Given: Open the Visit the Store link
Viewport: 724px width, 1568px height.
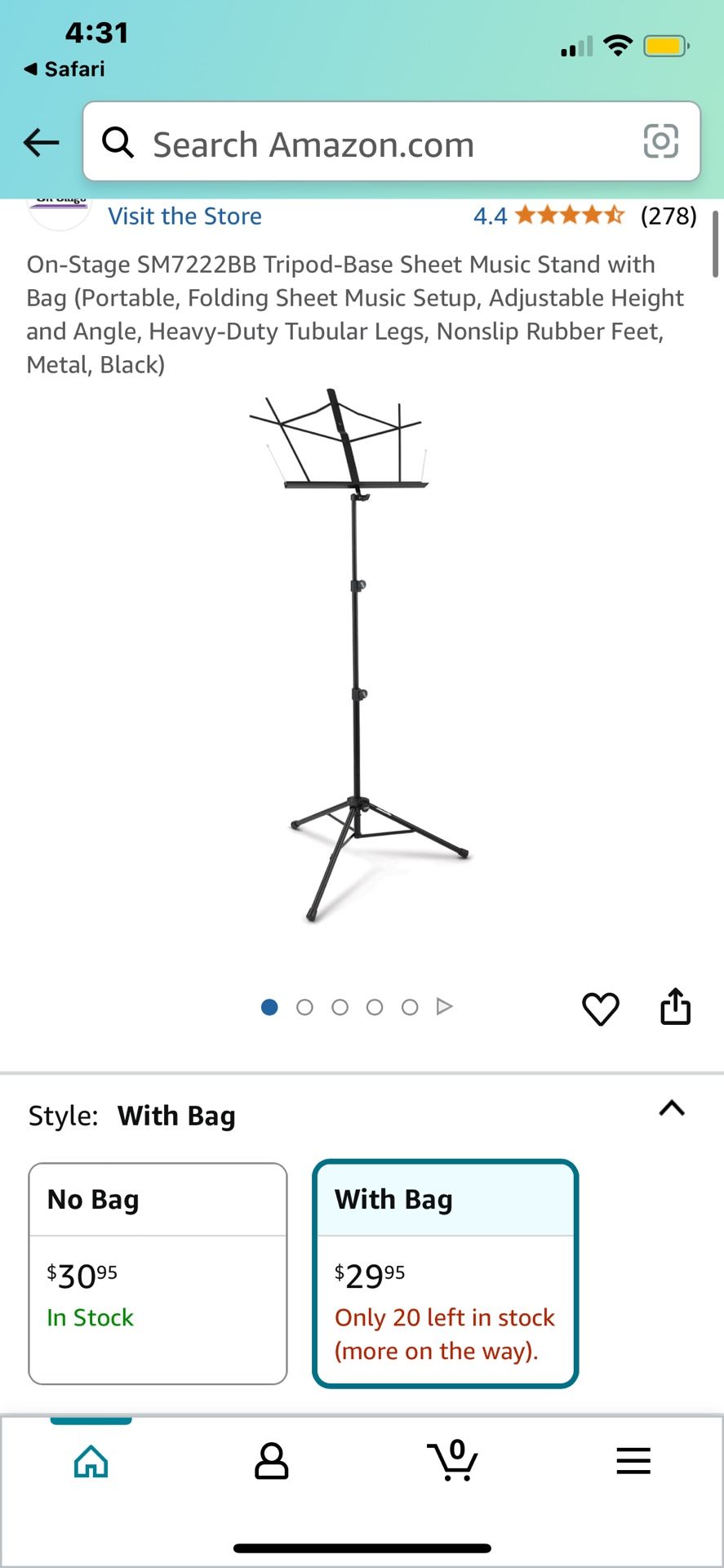Looking at the screenshot, I should tap(185, 216).
